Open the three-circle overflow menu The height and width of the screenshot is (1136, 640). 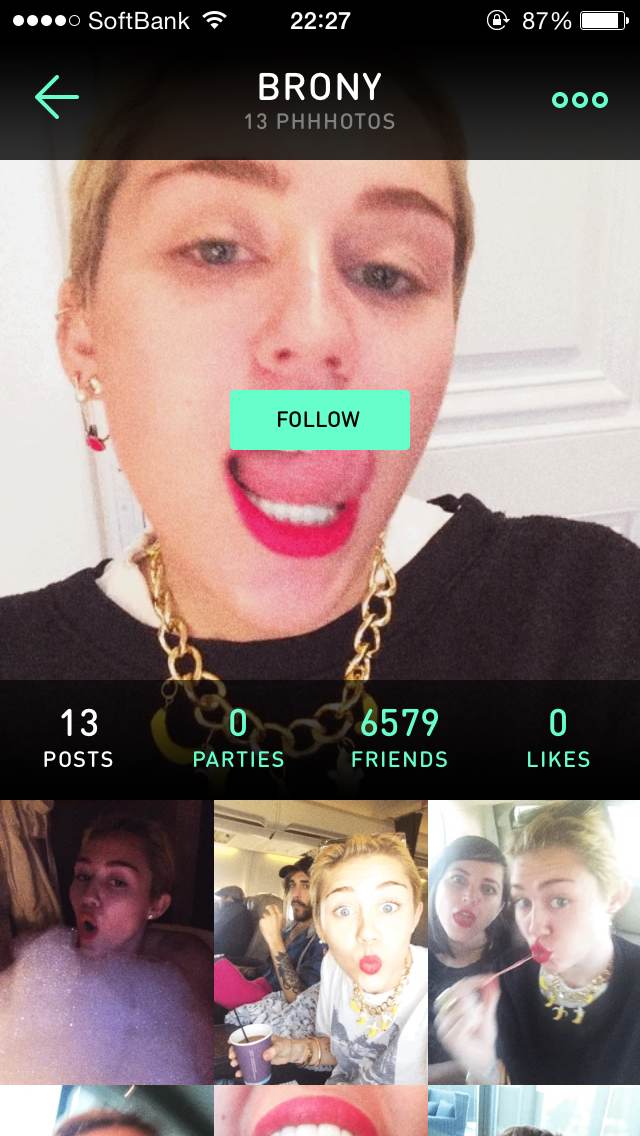(x=580, y=100)
